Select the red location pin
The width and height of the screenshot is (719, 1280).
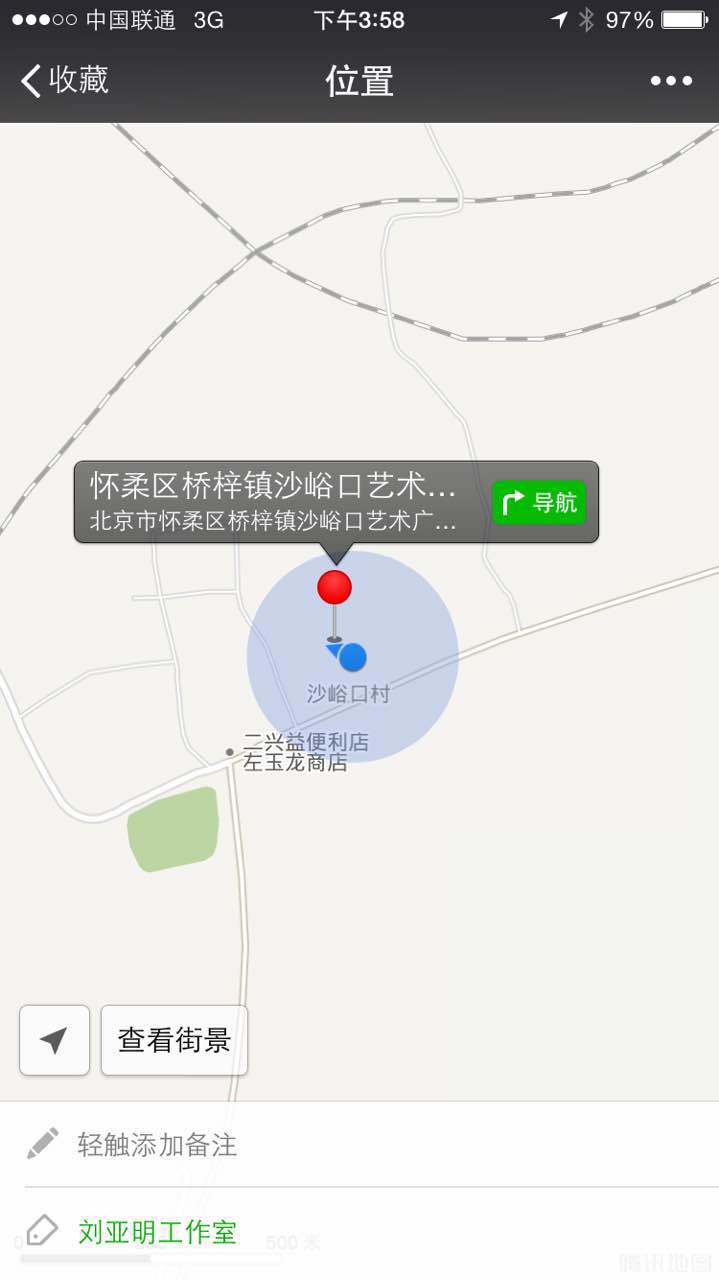335,587
